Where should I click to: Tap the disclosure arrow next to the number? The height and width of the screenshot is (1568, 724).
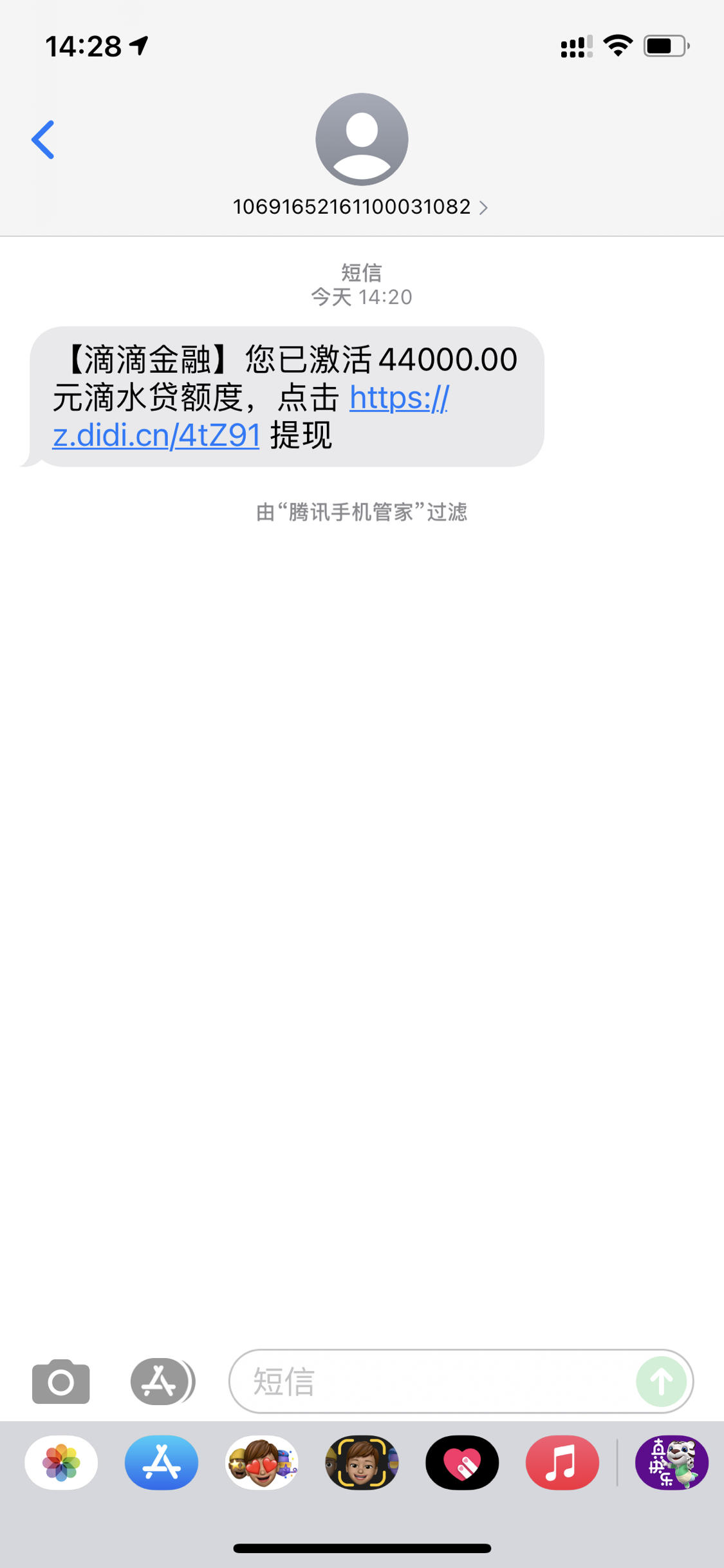(x=484, y=207)
